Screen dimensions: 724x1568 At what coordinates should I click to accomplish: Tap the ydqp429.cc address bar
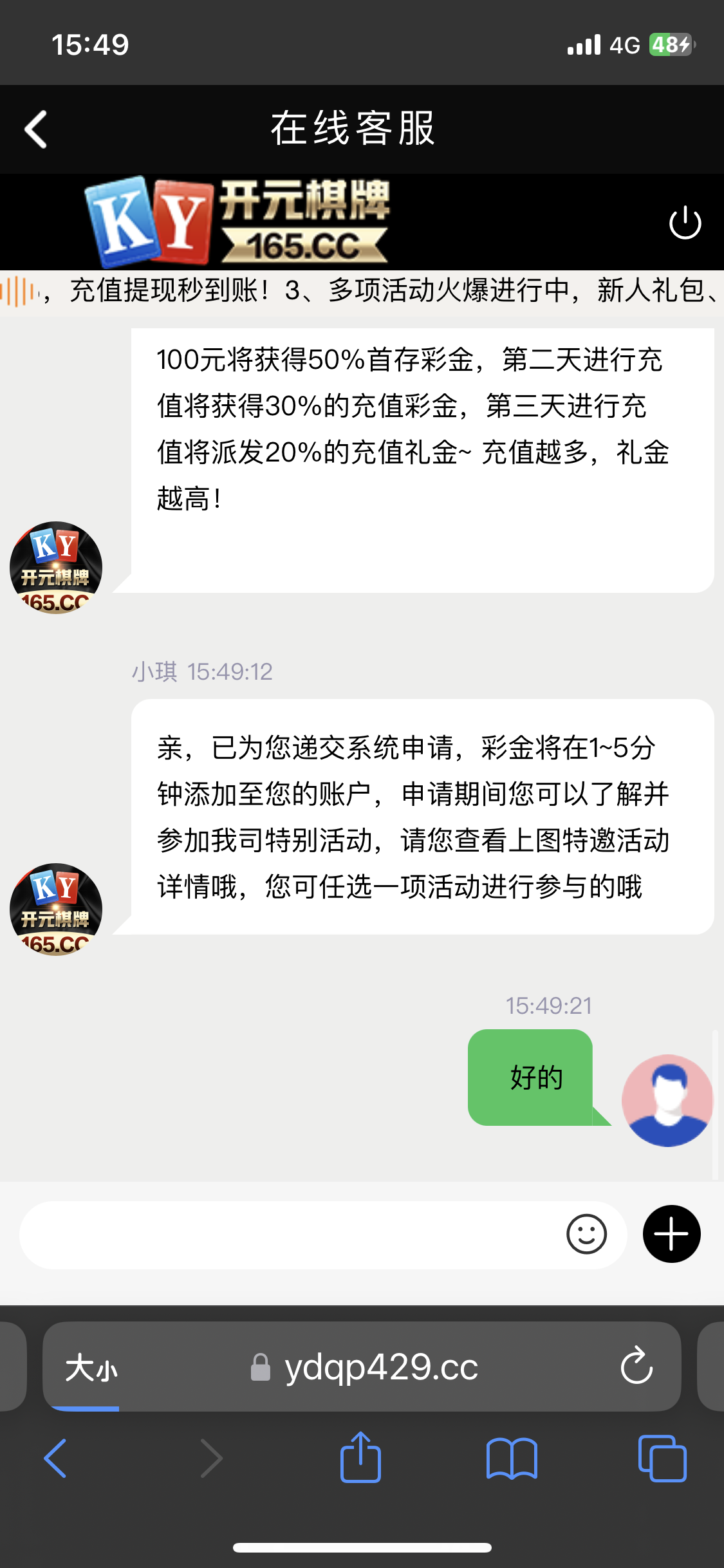point(380,1367)
